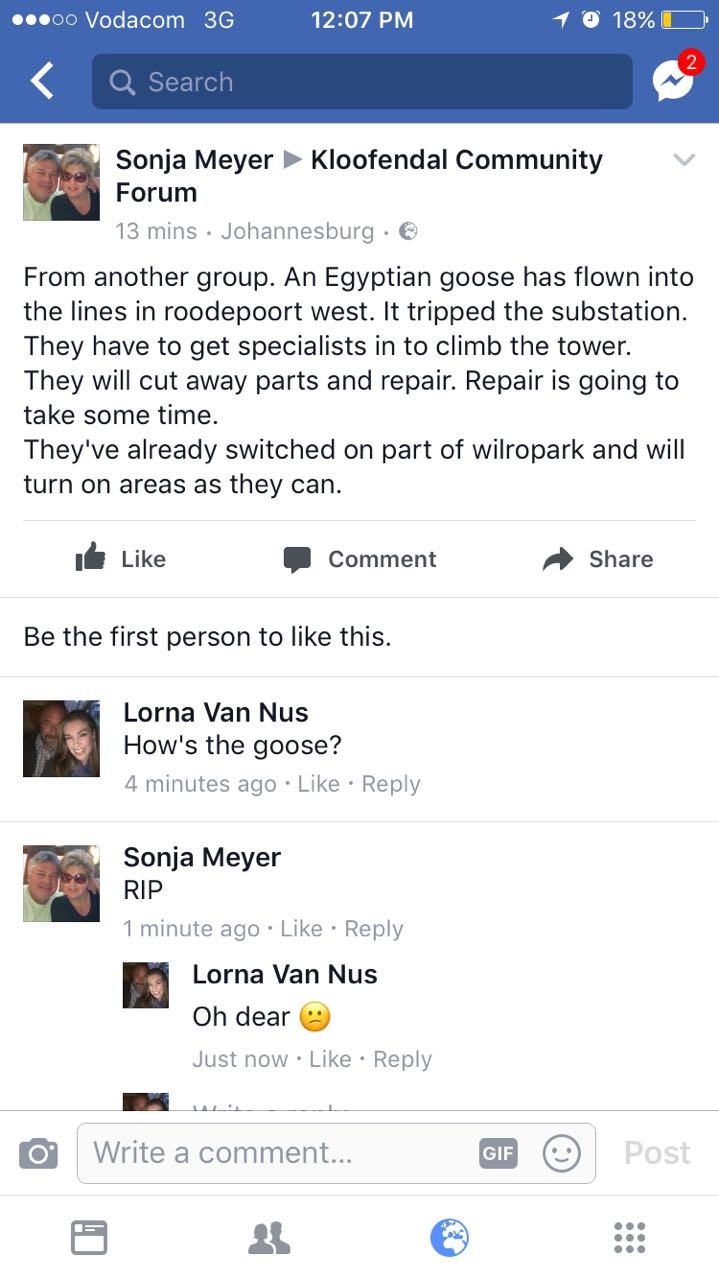This screenshot has width=719, height=1280.
Task: Reply to the "RIP" comment
Action: [374, 929]
